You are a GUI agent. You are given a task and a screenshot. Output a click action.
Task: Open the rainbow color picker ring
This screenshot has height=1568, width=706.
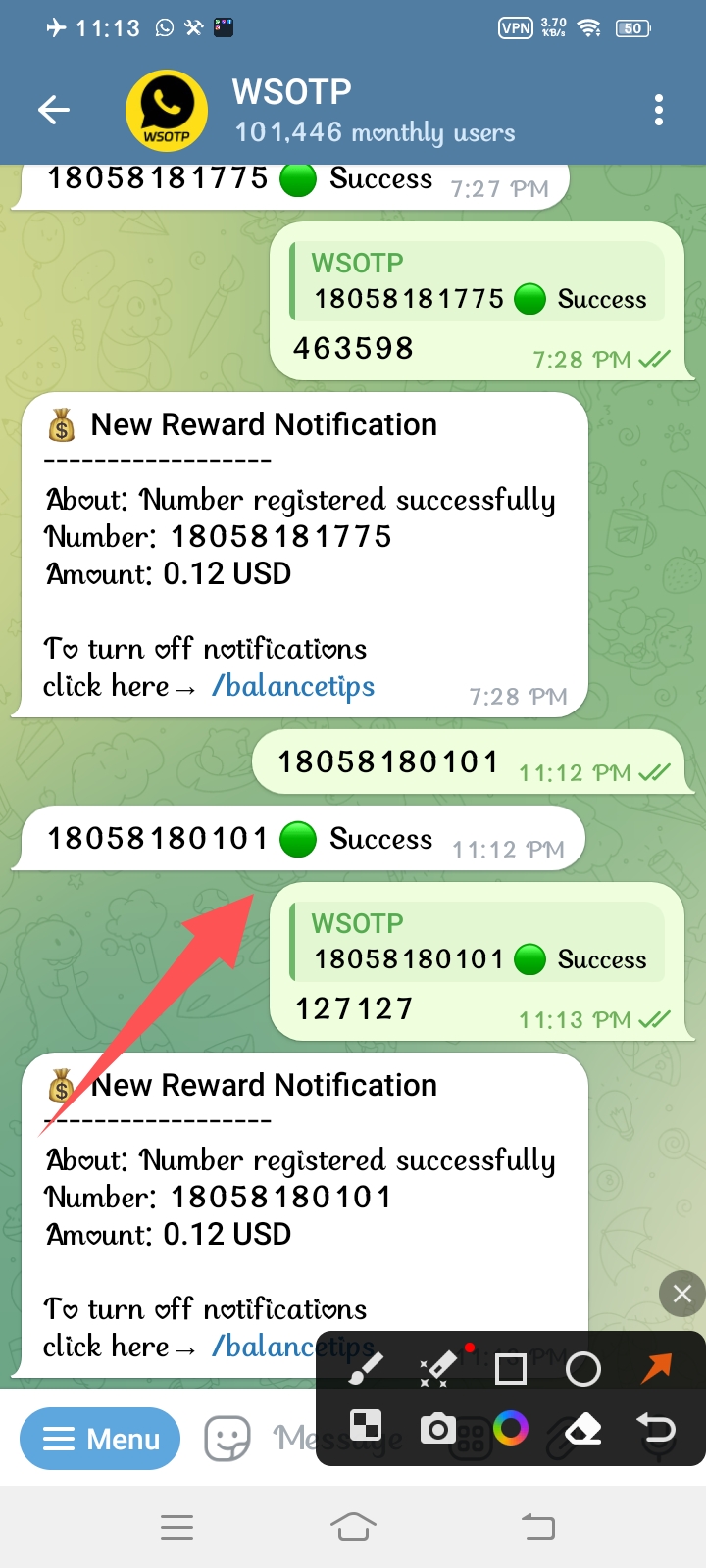pyautogui.click(x=511, y=1428)
